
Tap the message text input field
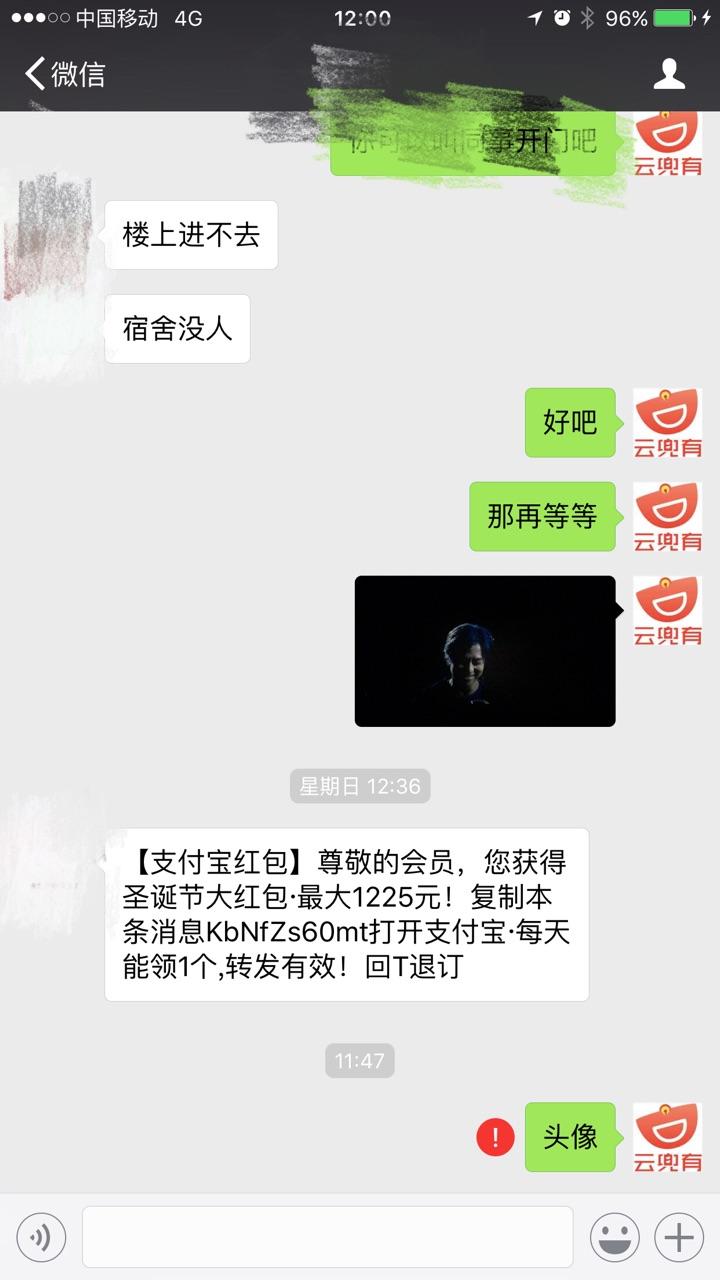tap(327, 1237)
